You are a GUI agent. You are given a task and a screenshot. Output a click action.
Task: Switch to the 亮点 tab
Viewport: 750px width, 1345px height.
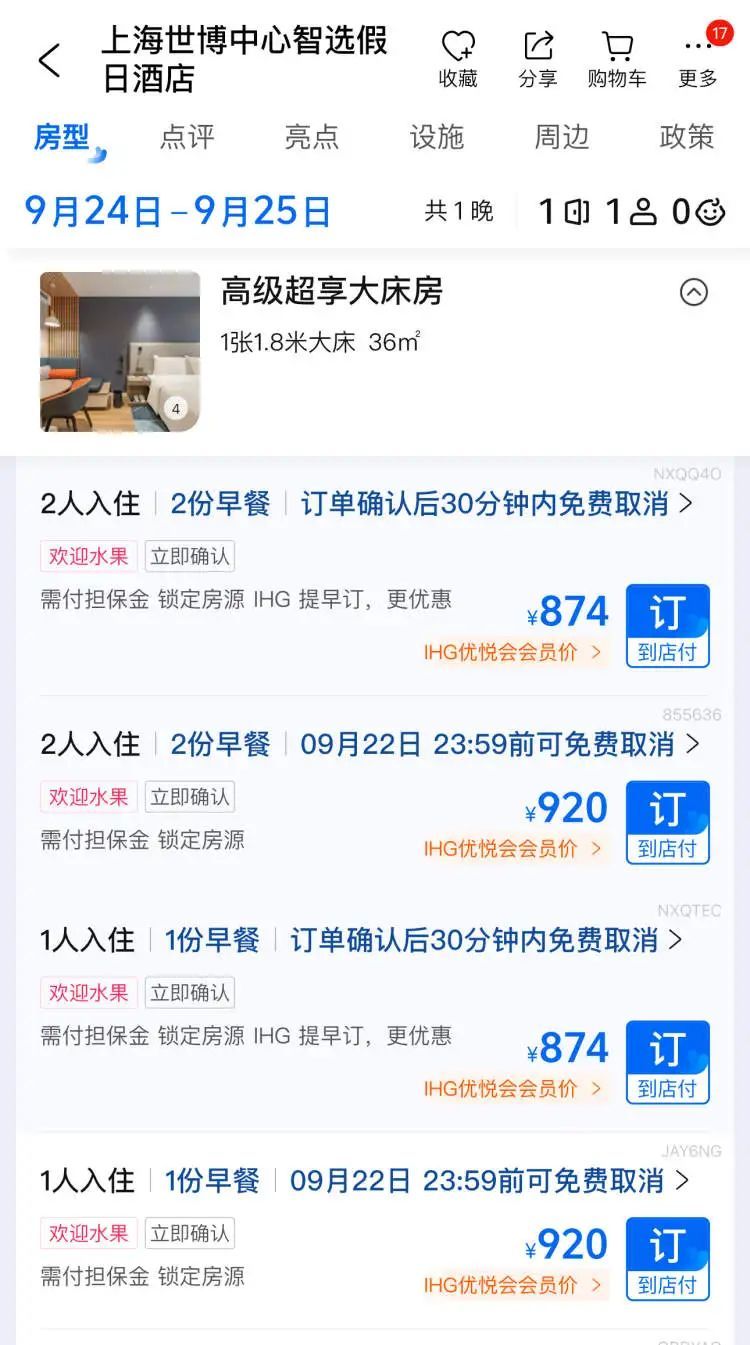point(312,137)
